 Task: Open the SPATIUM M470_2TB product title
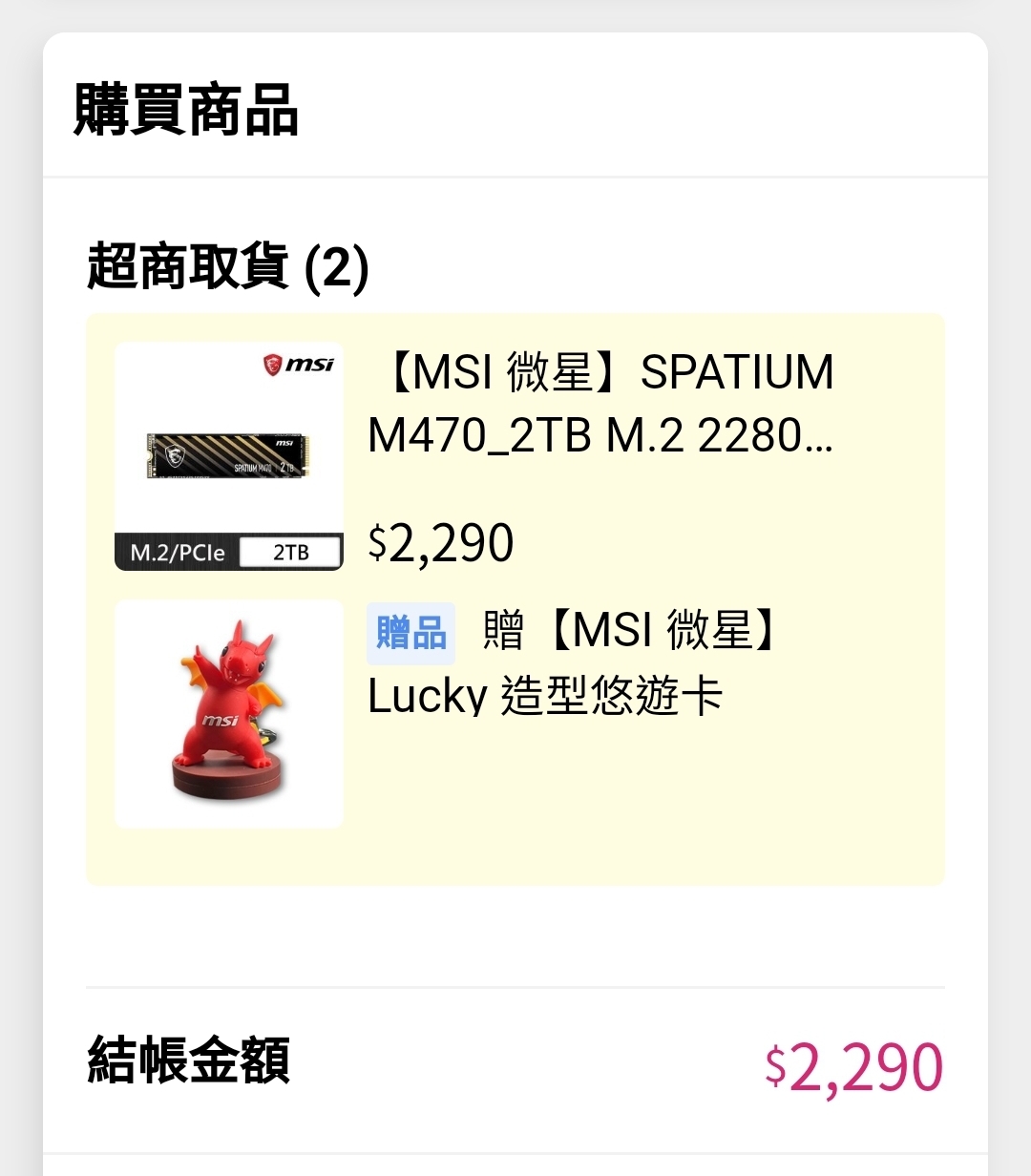pyautogui.click(x=601, y=404)
